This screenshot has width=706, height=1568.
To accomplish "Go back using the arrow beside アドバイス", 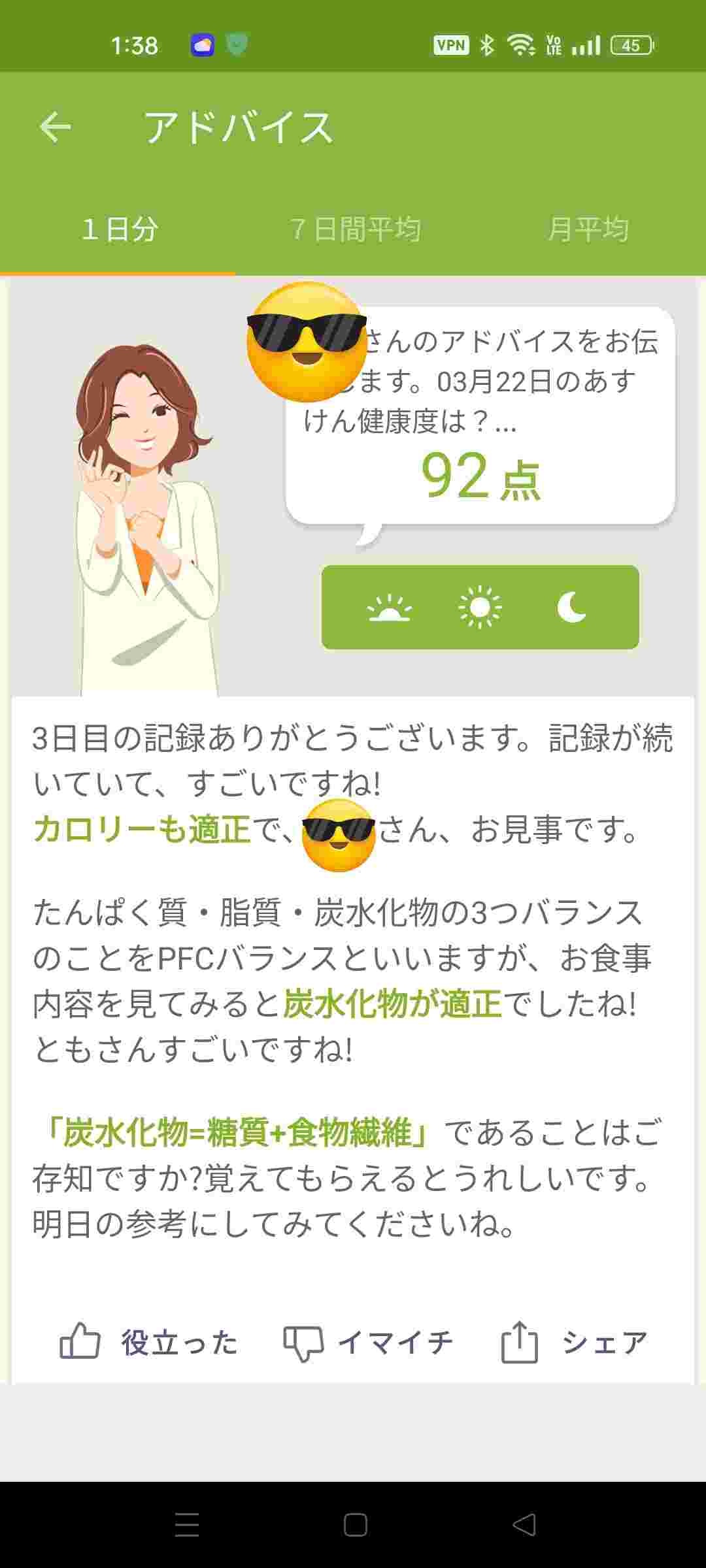I will point(56,127).
